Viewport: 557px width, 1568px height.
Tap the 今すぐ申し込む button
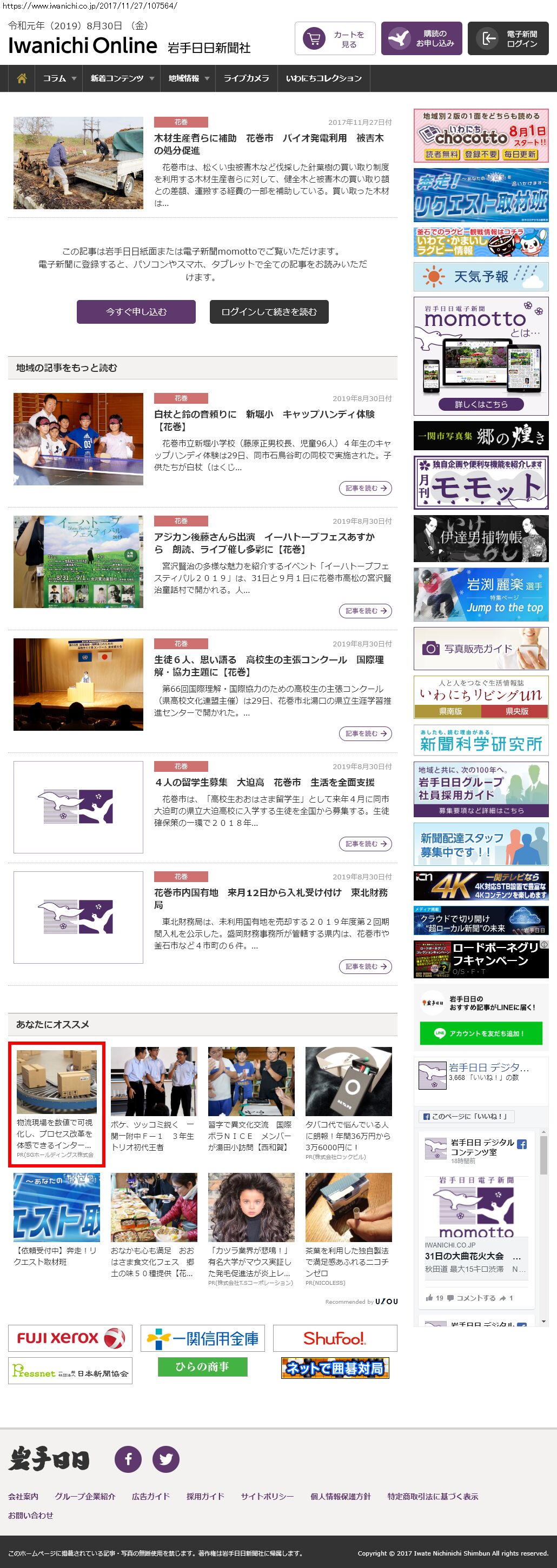[136, 312]
